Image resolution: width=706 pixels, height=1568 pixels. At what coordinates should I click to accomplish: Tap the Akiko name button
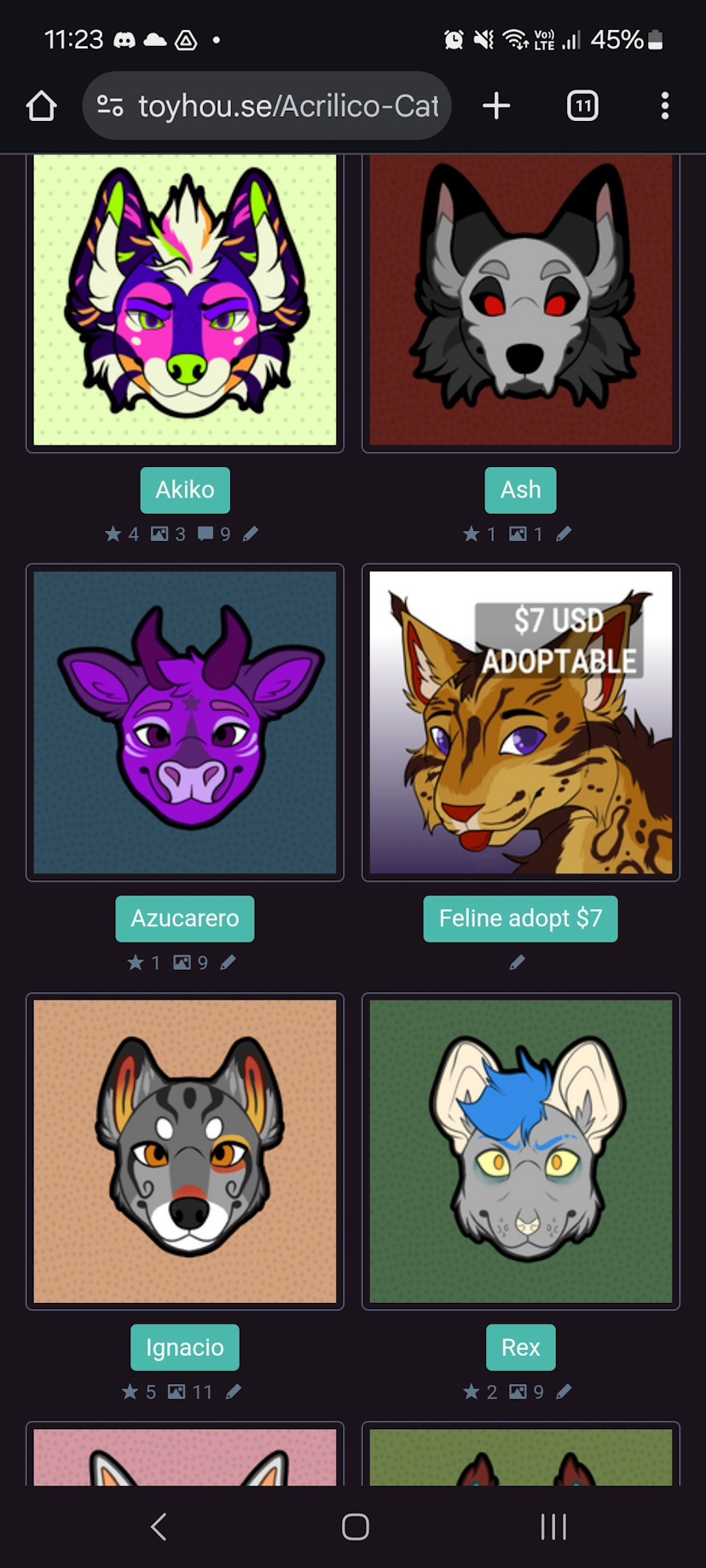(185, 490)
